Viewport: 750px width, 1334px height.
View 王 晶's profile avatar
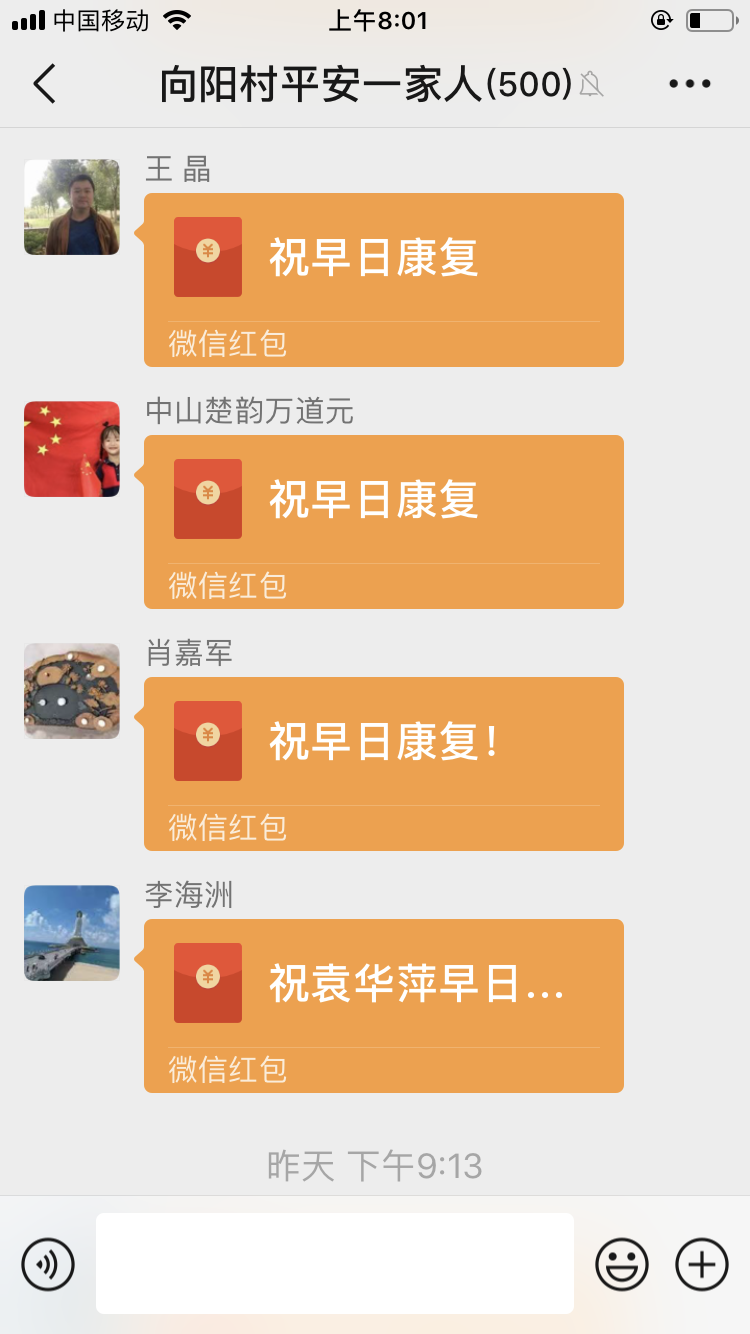(x=72, y=207)
